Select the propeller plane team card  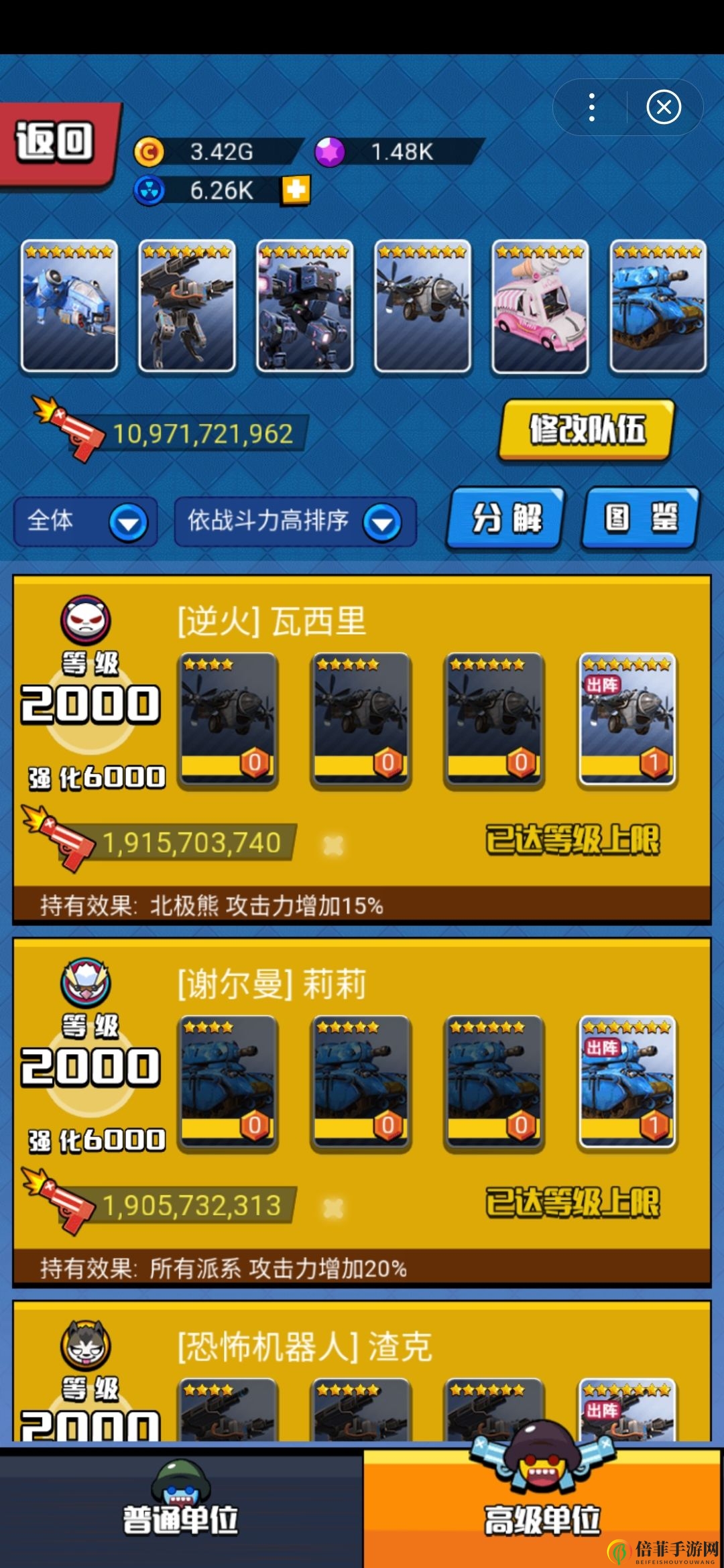(422, 306)
